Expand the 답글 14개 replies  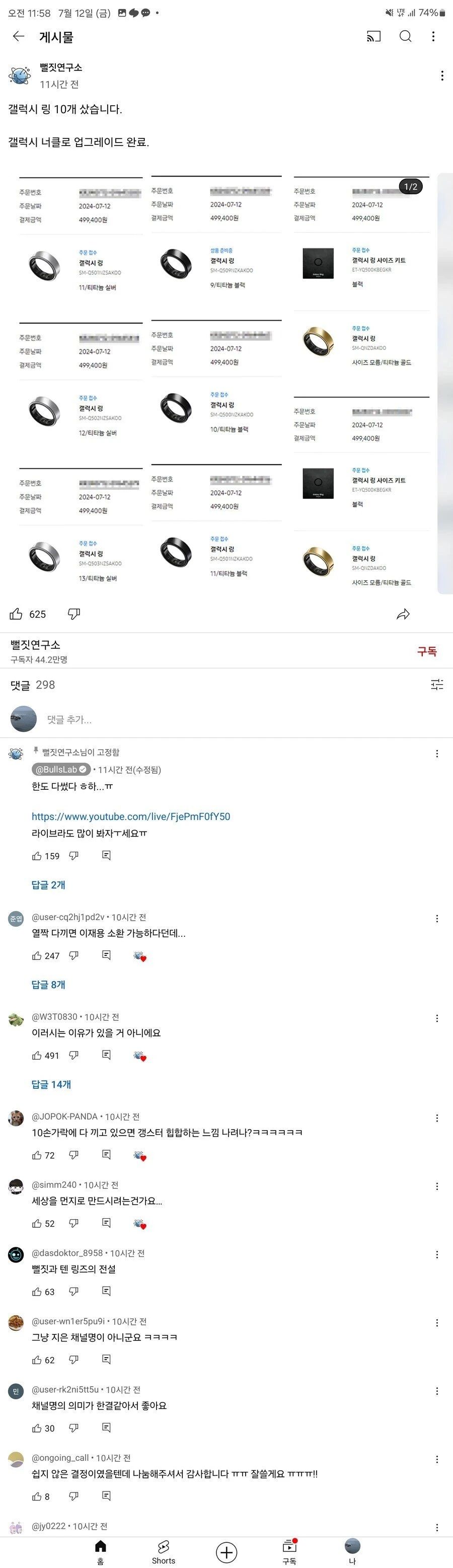point(51,1084)
